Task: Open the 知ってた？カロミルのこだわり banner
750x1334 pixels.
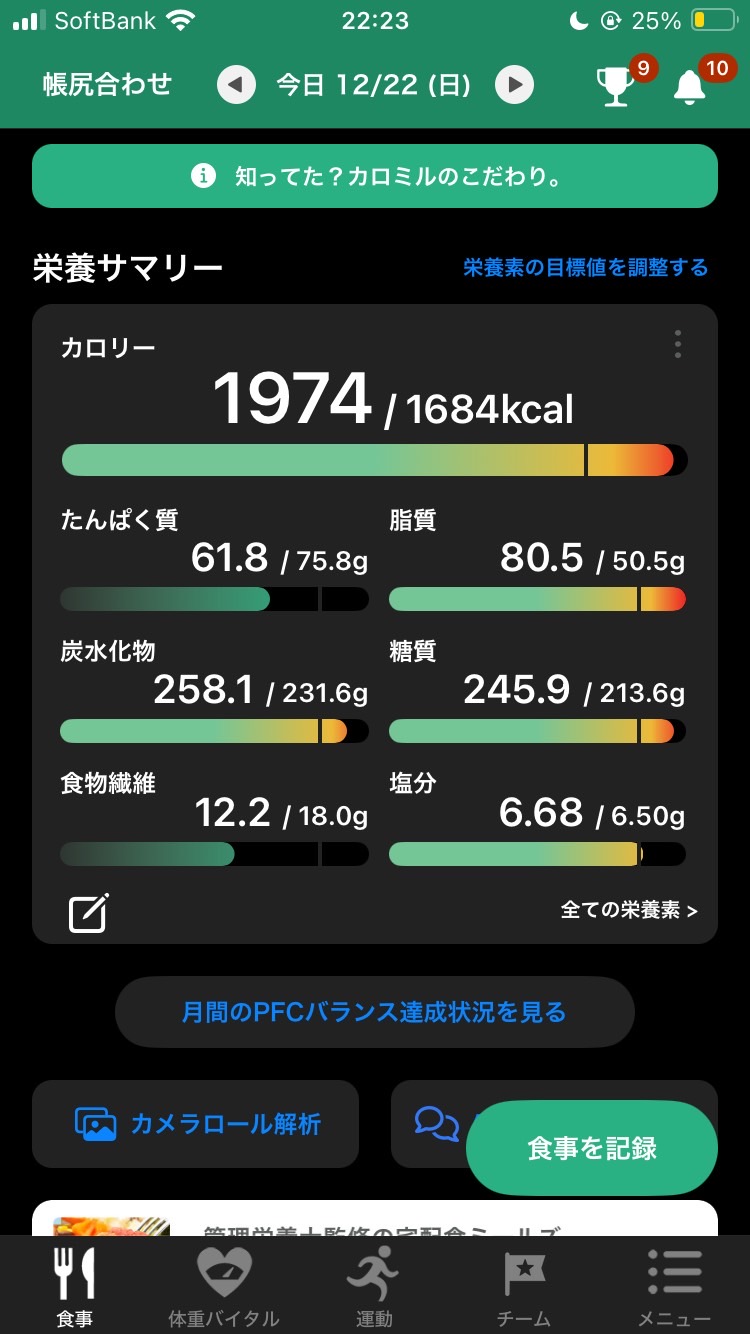Action: click(x=375, y=176)
